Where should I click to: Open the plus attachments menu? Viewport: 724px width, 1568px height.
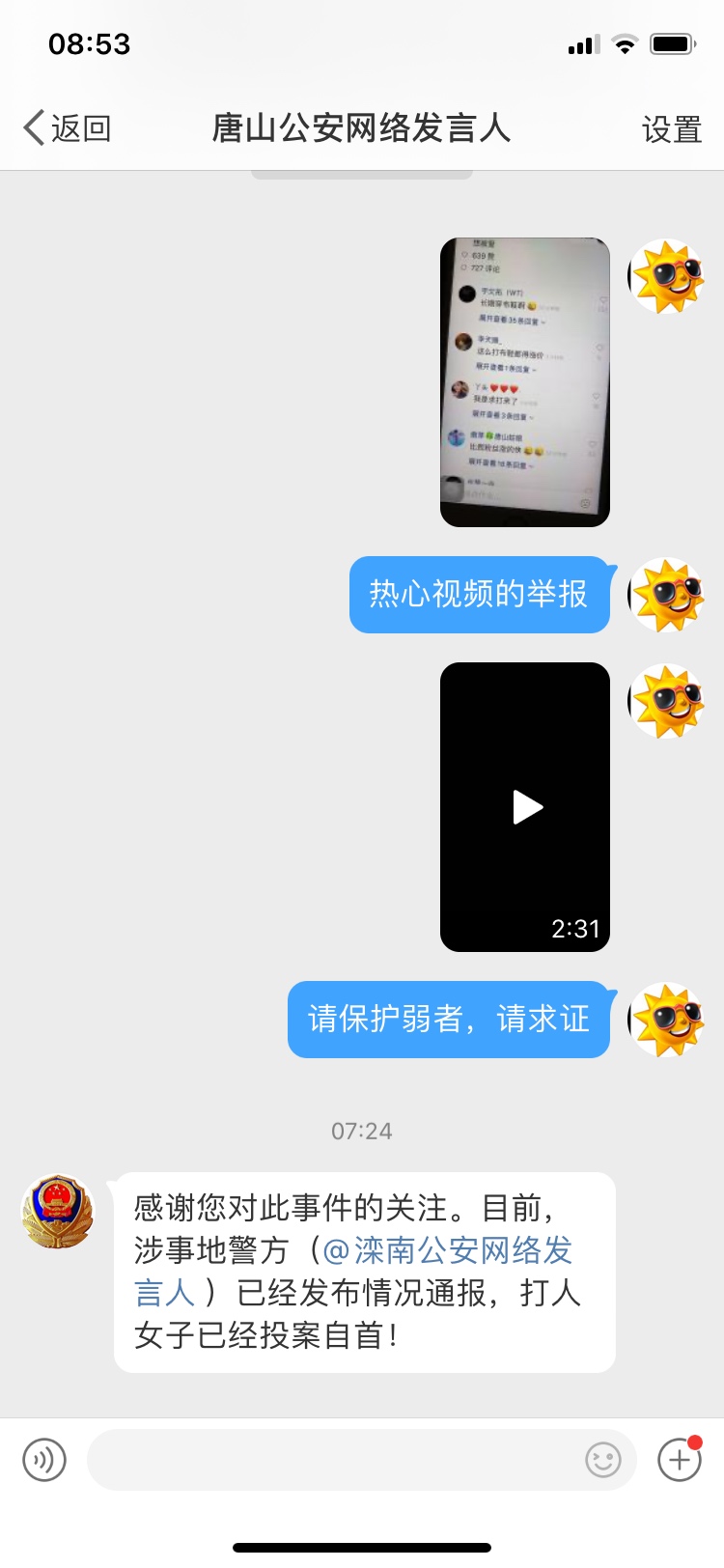[x=679, y=1460]
